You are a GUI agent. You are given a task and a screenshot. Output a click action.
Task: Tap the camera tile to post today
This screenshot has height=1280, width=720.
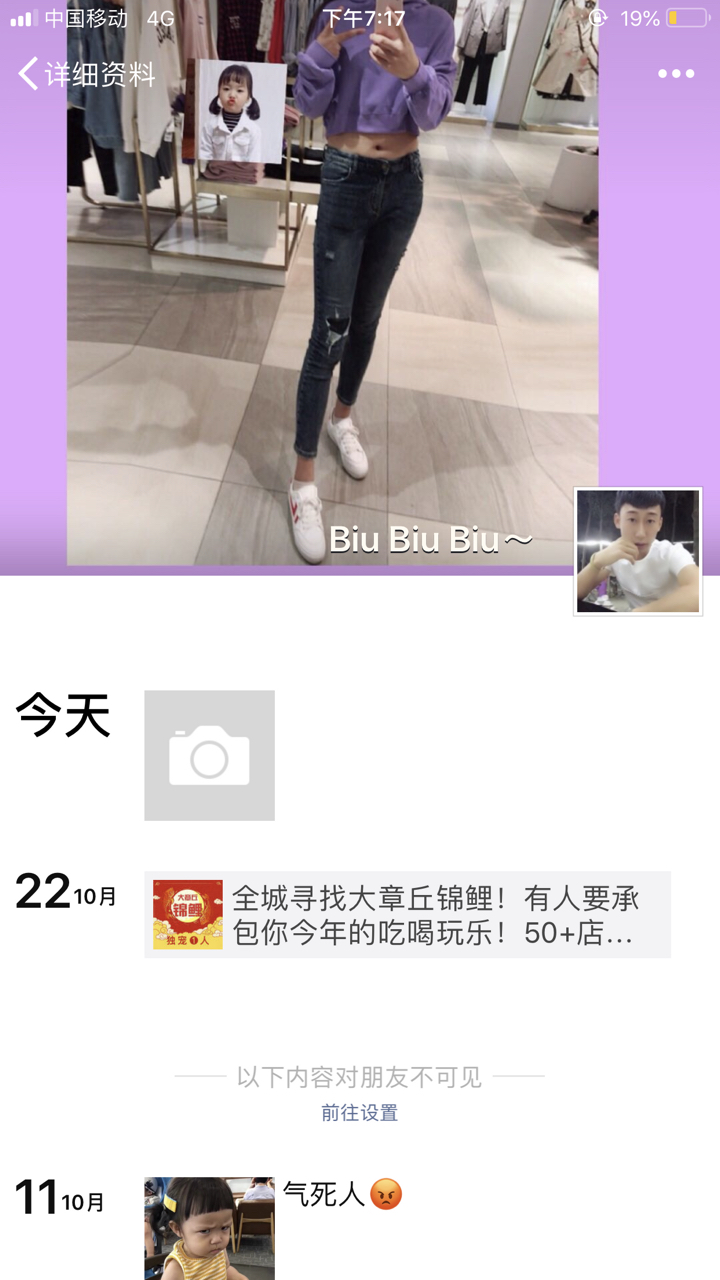(x=209, y=755)
